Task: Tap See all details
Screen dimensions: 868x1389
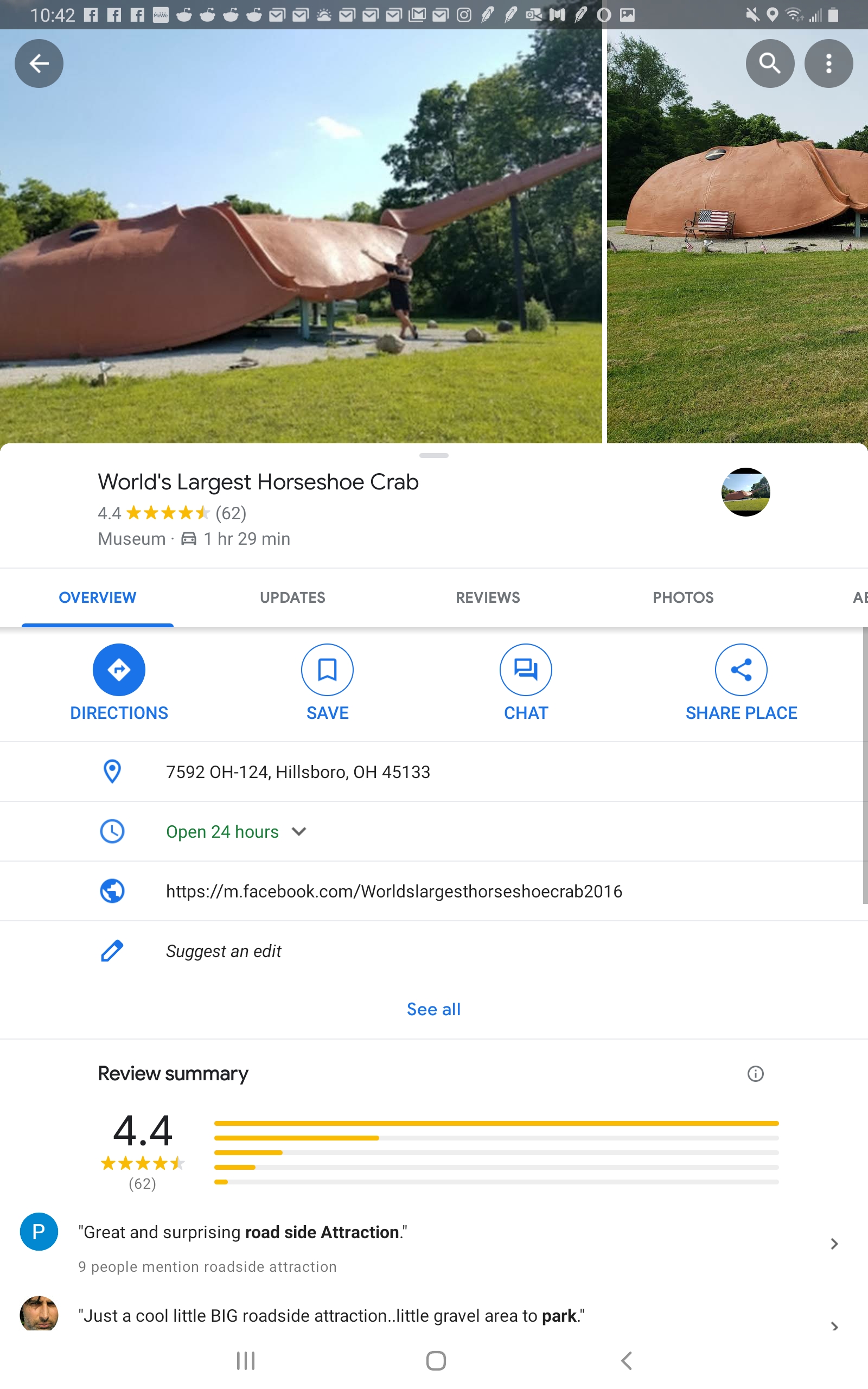Action: [x=433, y=1009]
